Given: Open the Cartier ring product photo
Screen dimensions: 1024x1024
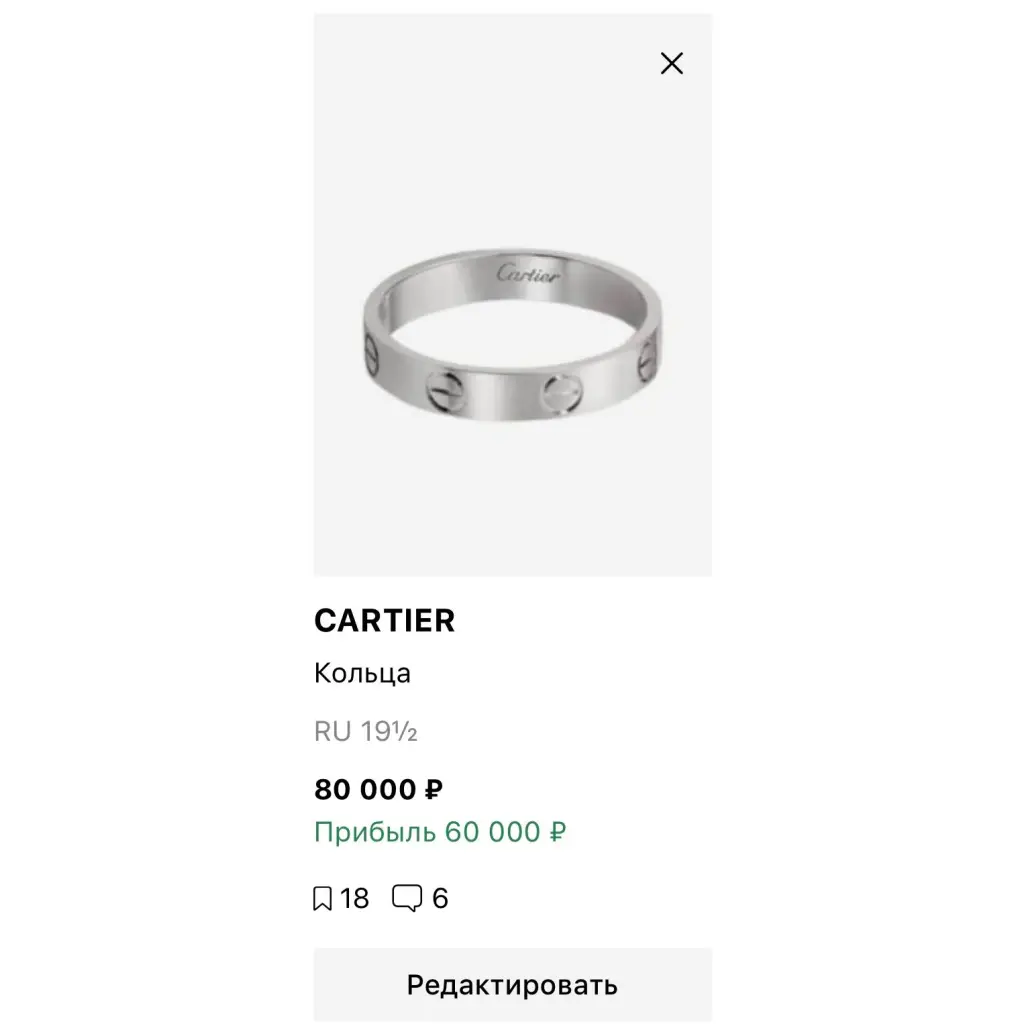Looking at the screenshot, I should 512,340.
